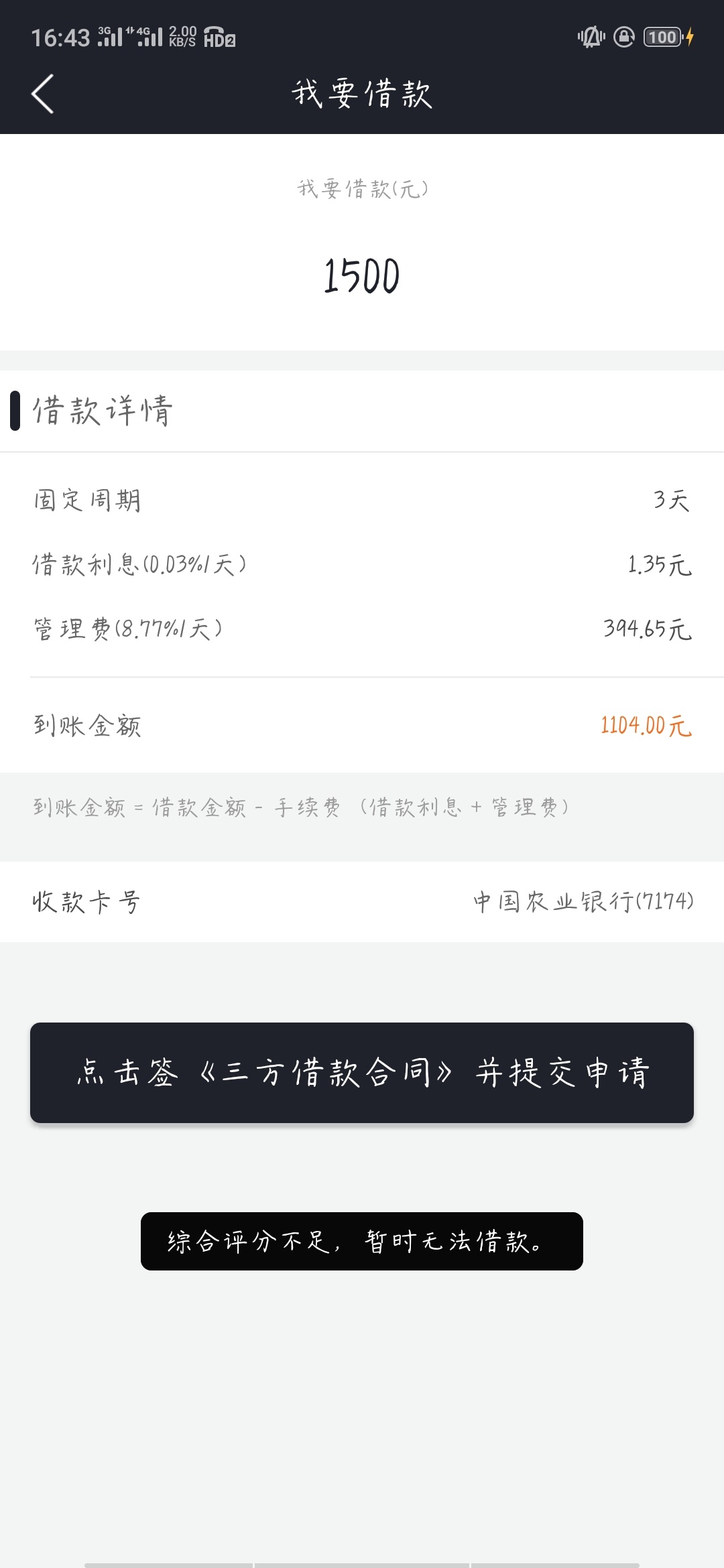Open the 收款卡号 bank card row
The height and width of the screenshot is (1568, 724).
point(362,902)
